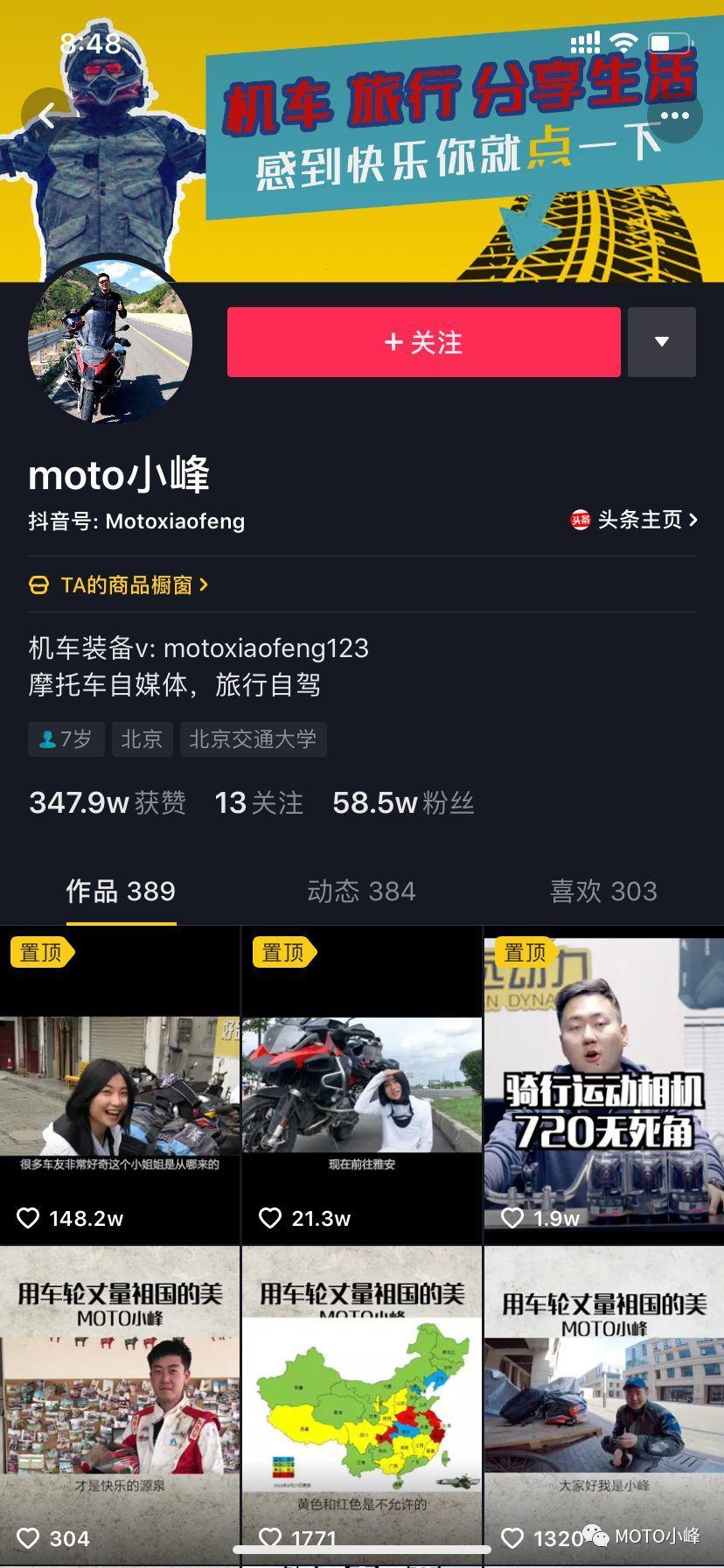Show the 13 关注 following list
This screenshot has width=724, height=1568.
(x=259, y=802)
